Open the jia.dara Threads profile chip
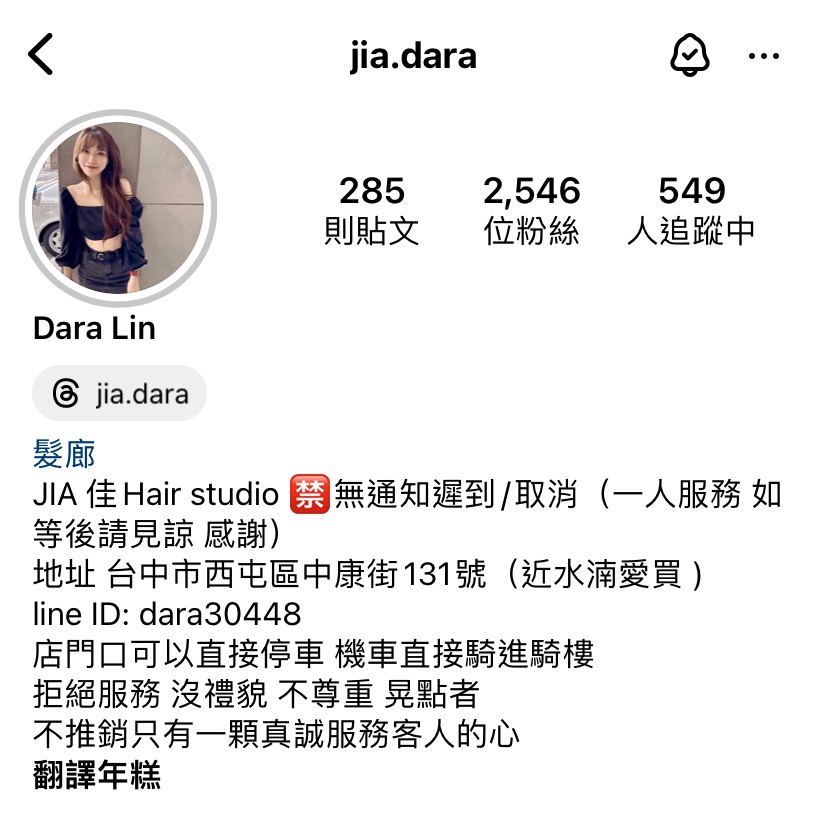The width and height of the screenshot is (828, 820). 119,393
